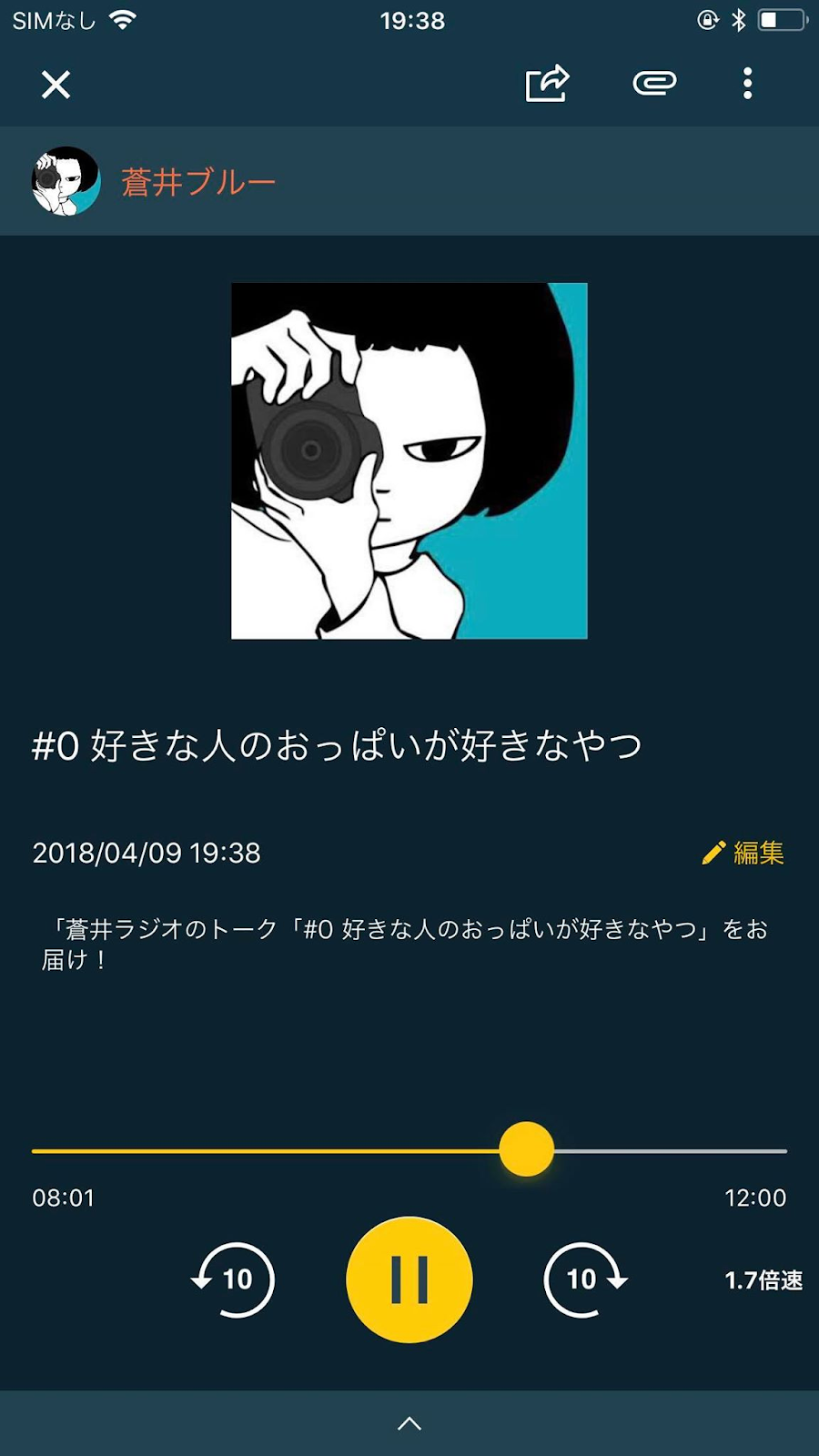
Task: Close the player screen
Action: coord(56,85)
